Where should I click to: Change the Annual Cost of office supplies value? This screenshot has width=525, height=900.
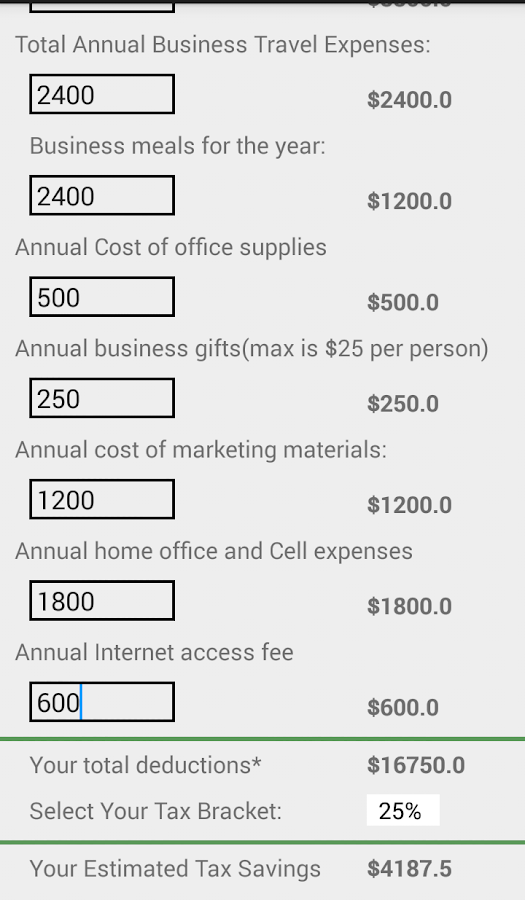pyautogui.click(x=102, y=297)
